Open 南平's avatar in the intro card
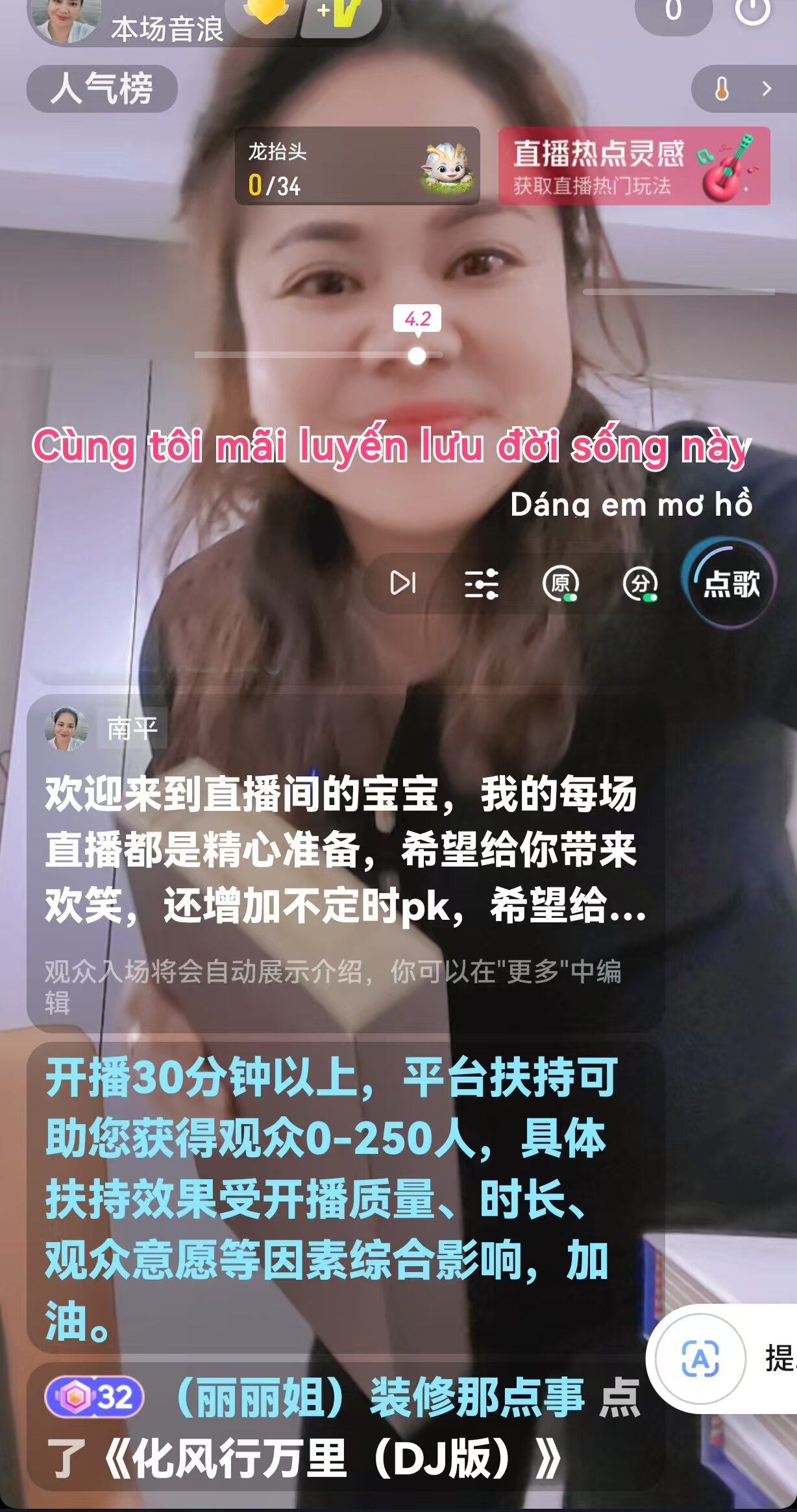Image resolution: width=797 pixels, height=1512 pixels. coord(66,729)
